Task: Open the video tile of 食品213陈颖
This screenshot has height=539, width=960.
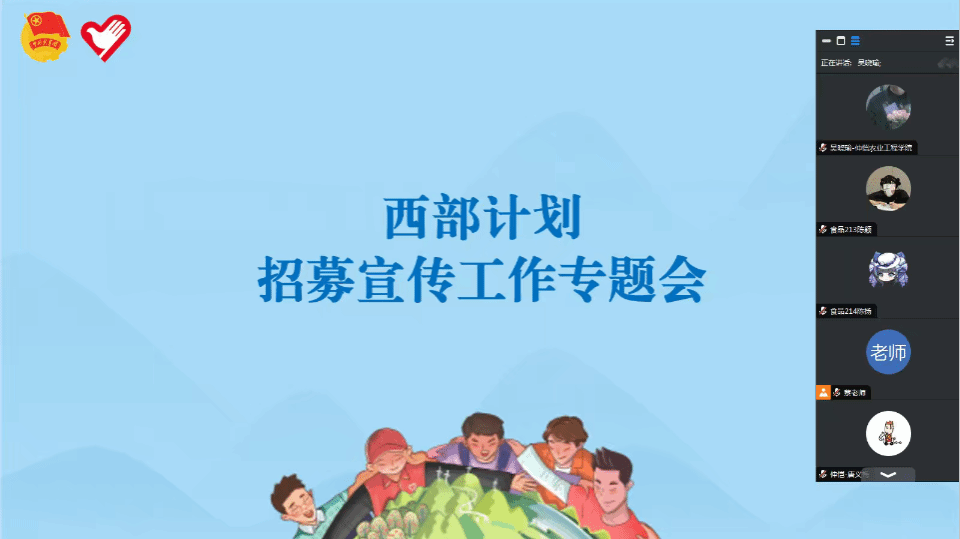Action: [x=888, y=189]
